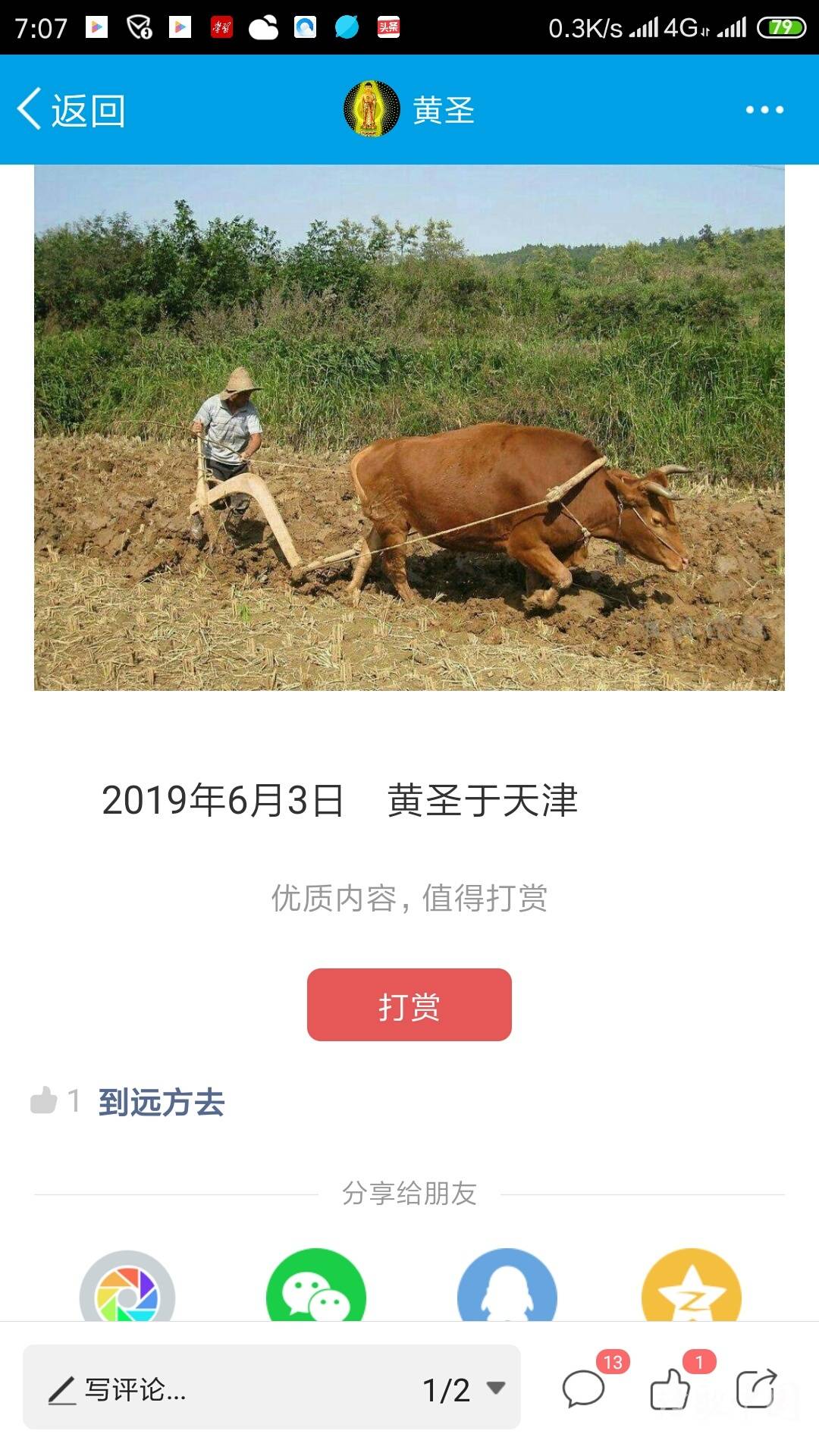Open the ox plowing photo
Image resolution: width=819 pixels, height=1456 pixels.
click(409, 428)
